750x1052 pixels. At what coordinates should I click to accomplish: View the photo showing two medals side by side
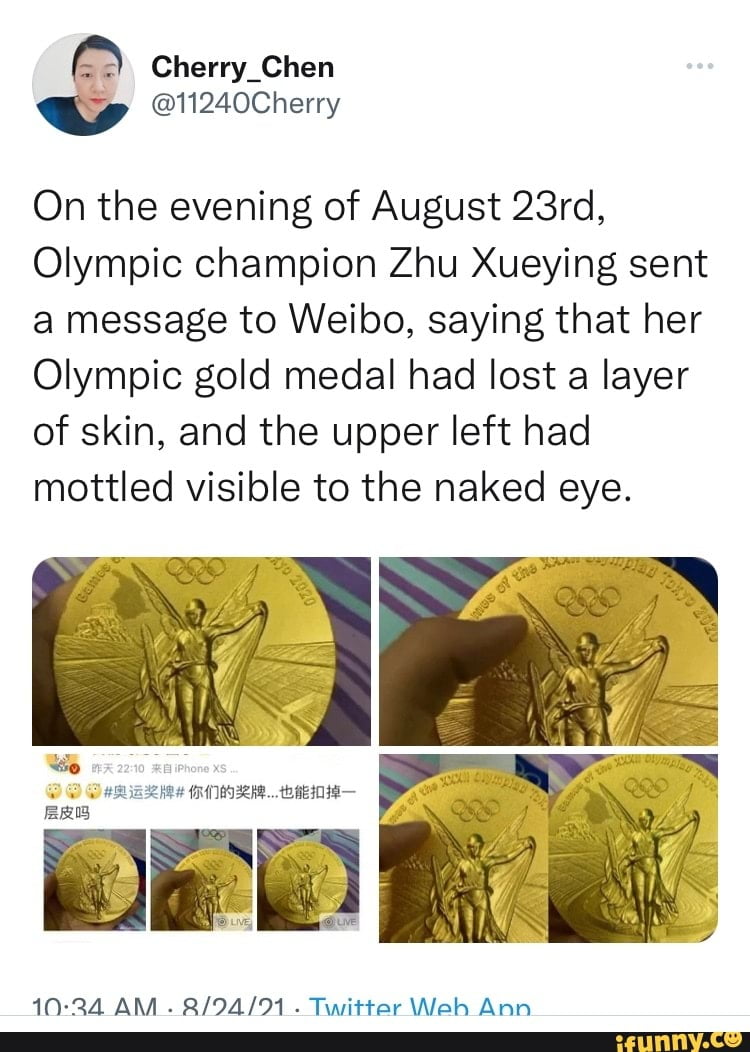coord(549,848)
